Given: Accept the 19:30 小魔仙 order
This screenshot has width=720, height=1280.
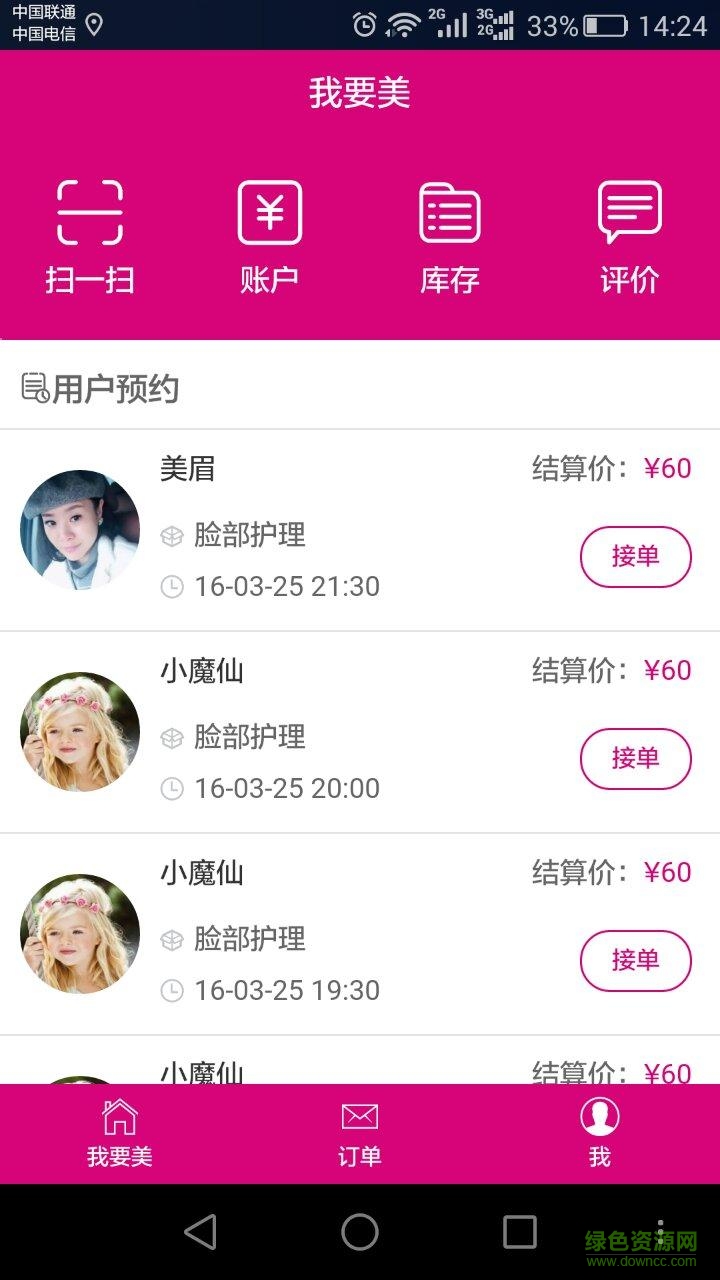Looking at the screenshot, I should coord(635,961).
